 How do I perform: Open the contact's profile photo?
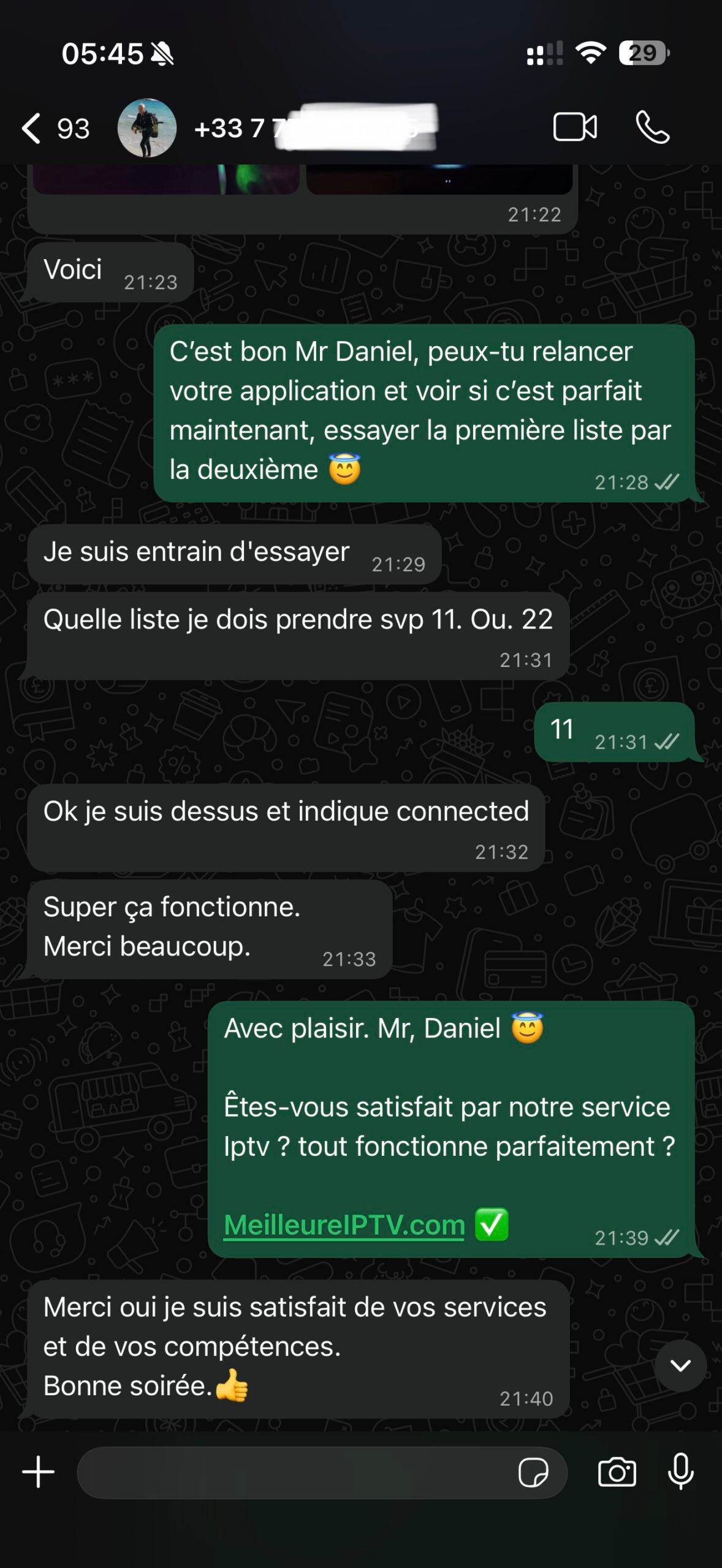(x=147, y=129)
